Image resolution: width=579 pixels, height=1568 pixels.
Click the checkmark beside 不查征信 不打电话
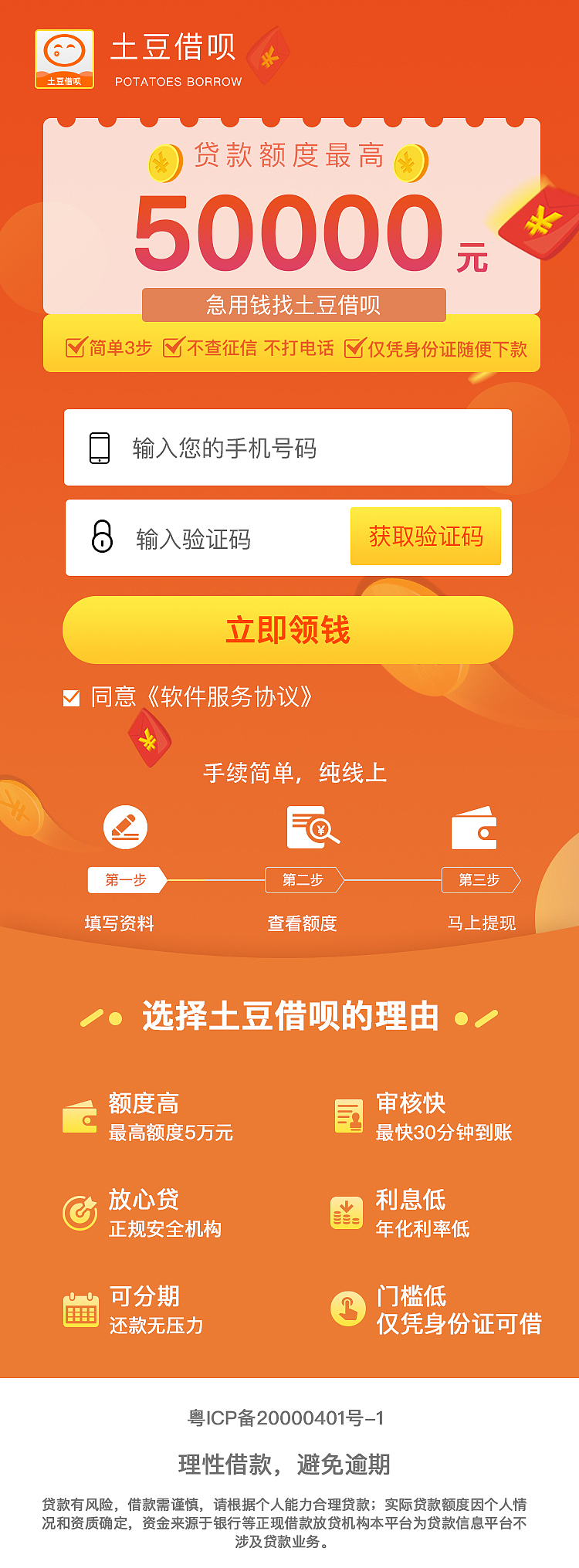pos(176,348)
